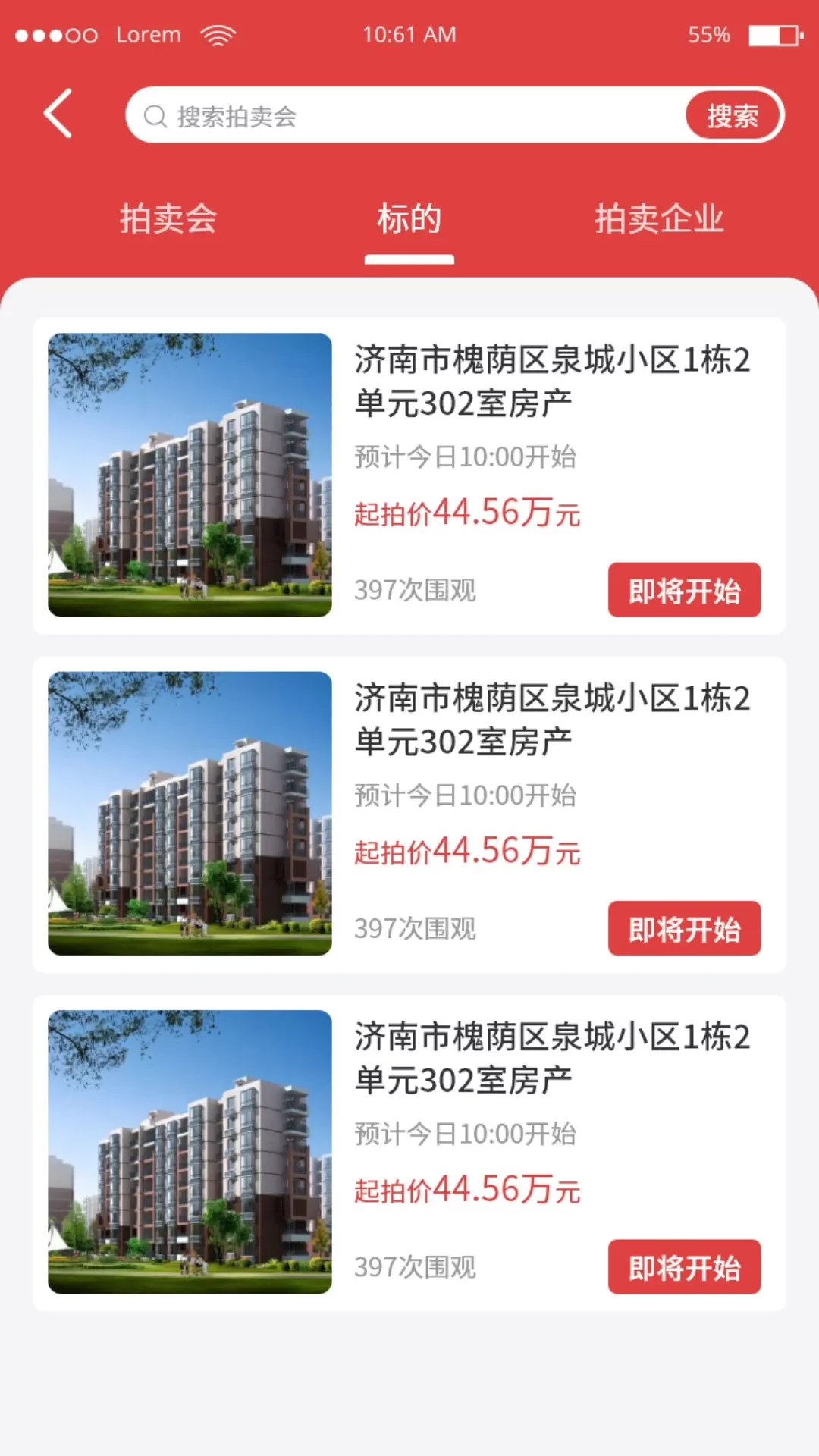Select the 标的 tab
Screen dimensions: 819x1456
409,219
